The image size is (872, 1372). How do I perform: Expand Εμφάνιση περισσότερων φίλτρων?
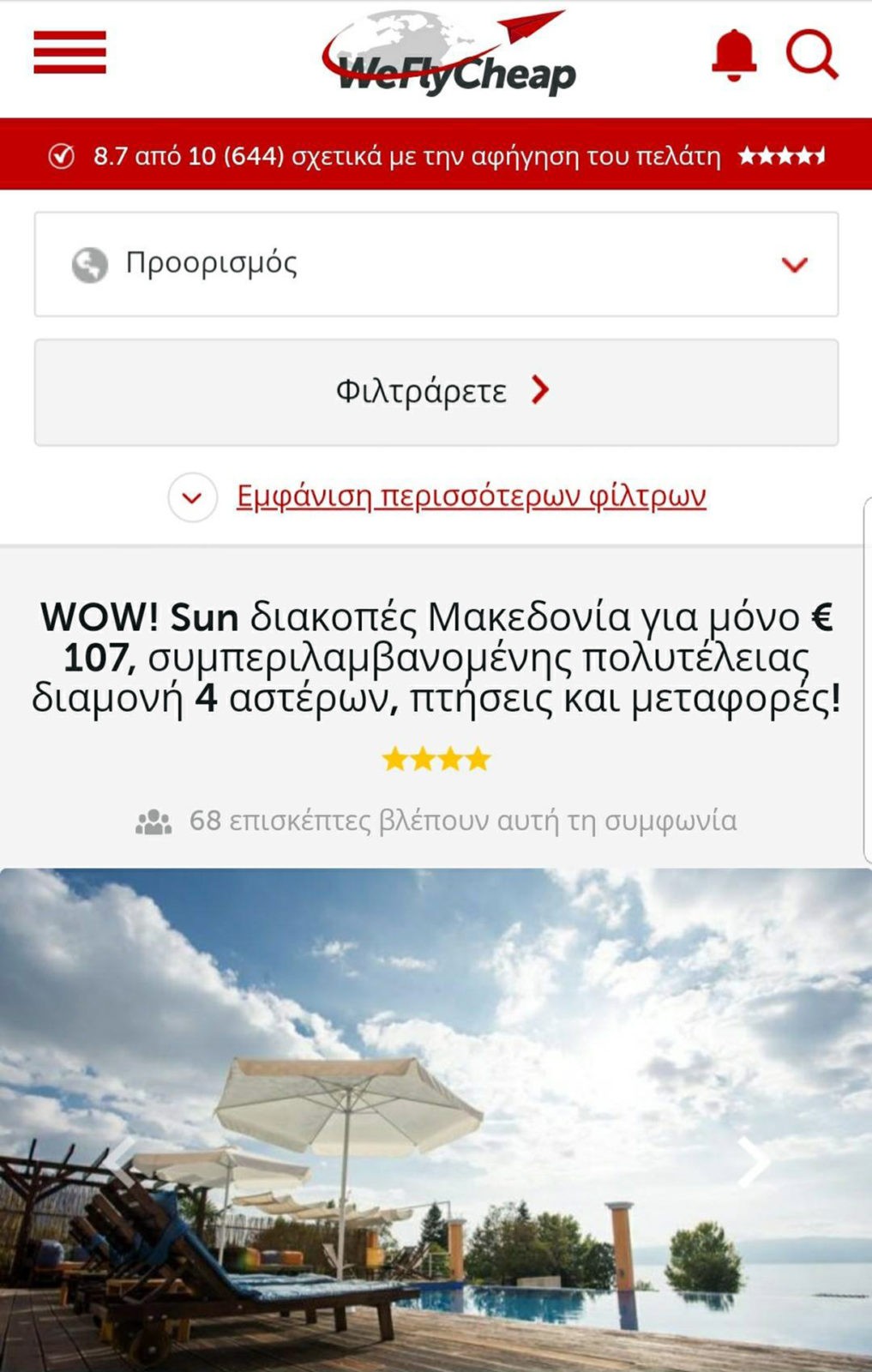point(471,496)
